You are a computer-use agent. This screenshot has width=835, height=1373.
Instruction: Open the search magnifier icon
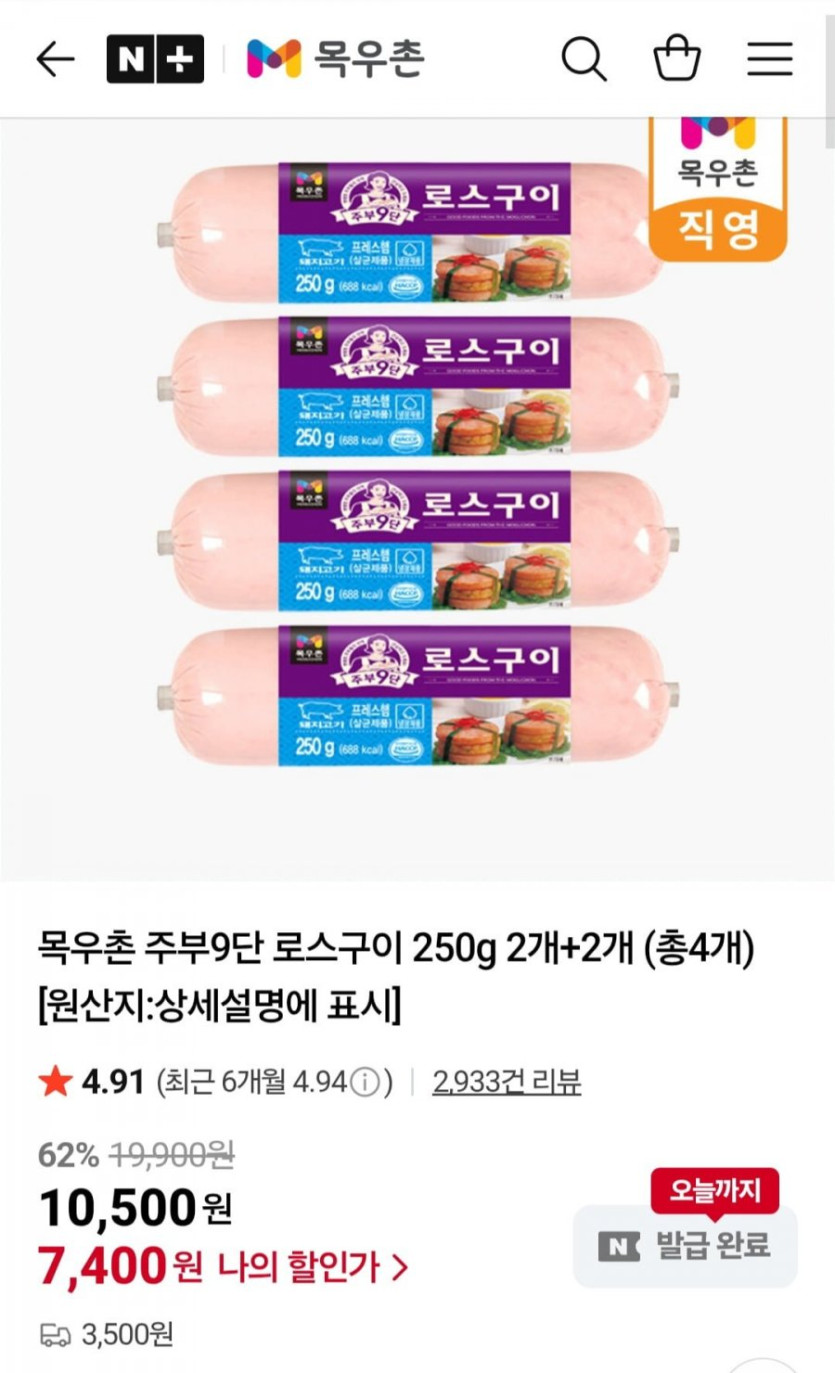(x=584, y=59)
